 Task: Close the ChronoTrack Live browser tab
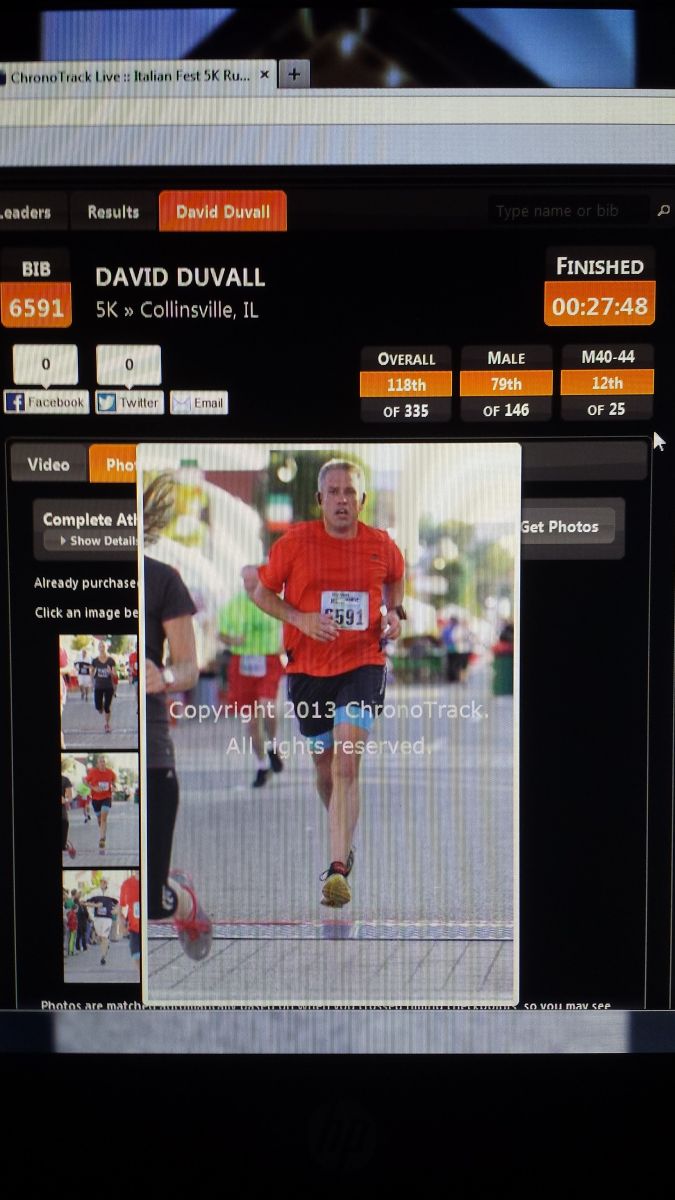[x=265, y=75]
